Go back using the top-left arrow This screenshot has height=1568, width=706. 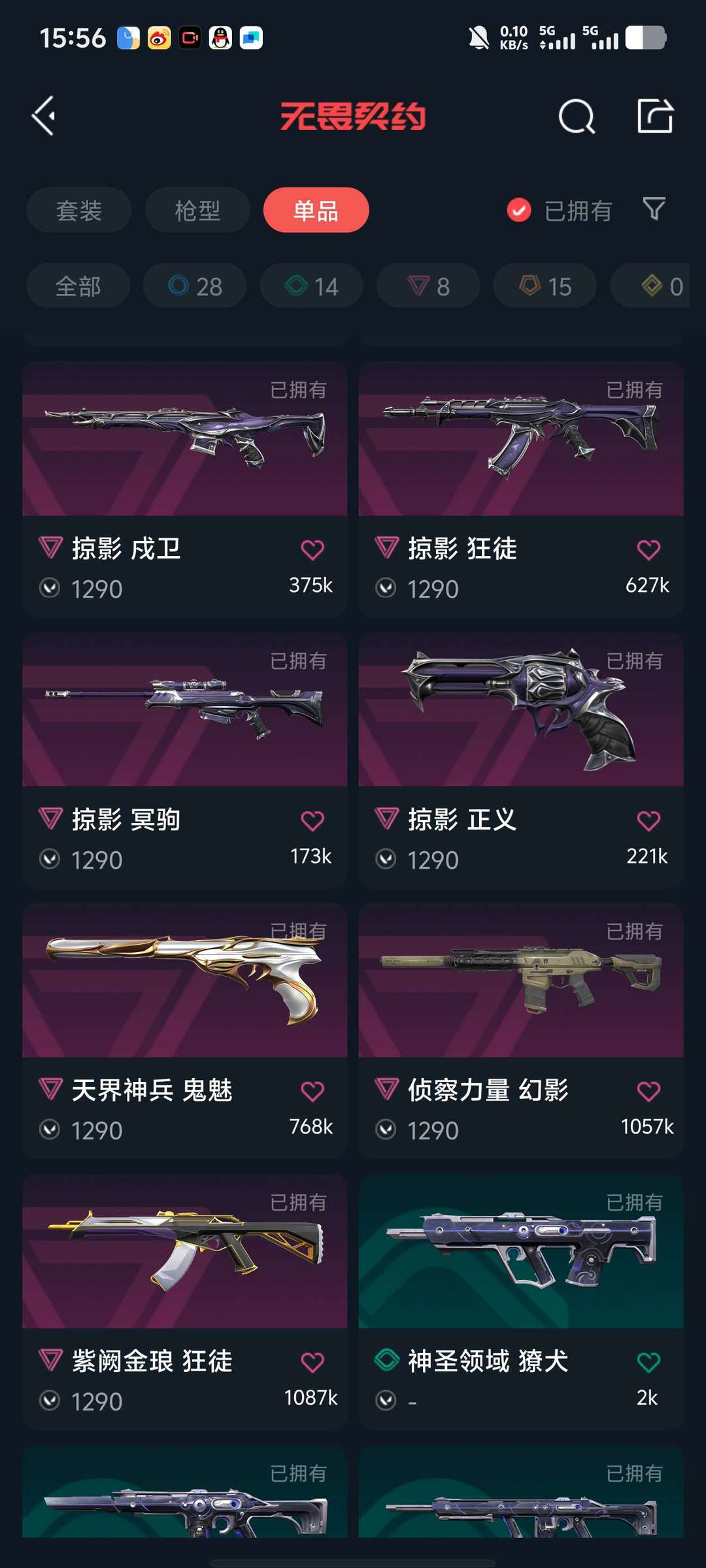click(x=44, y=116)
